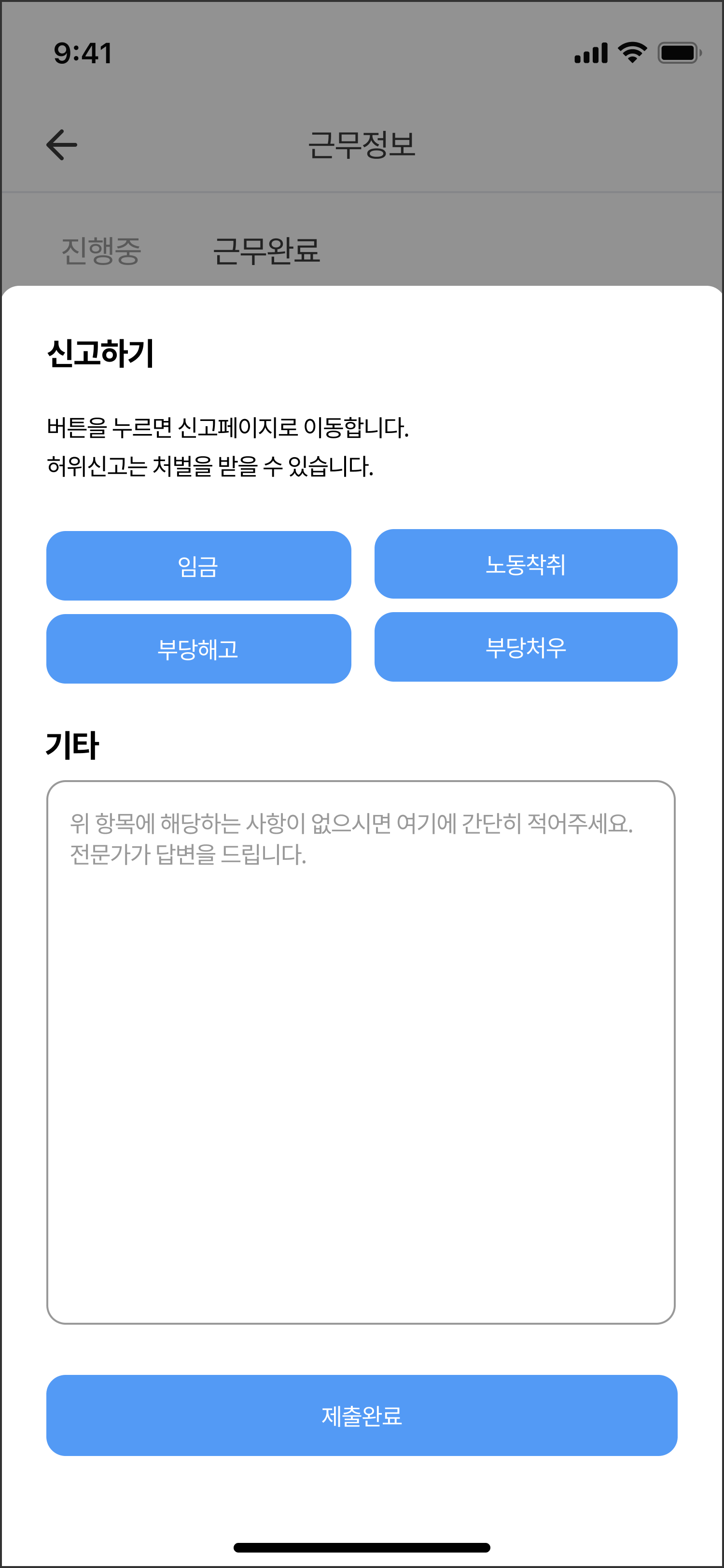
Task: Click the 근무정보 screen title
Action: coord(362,145)
